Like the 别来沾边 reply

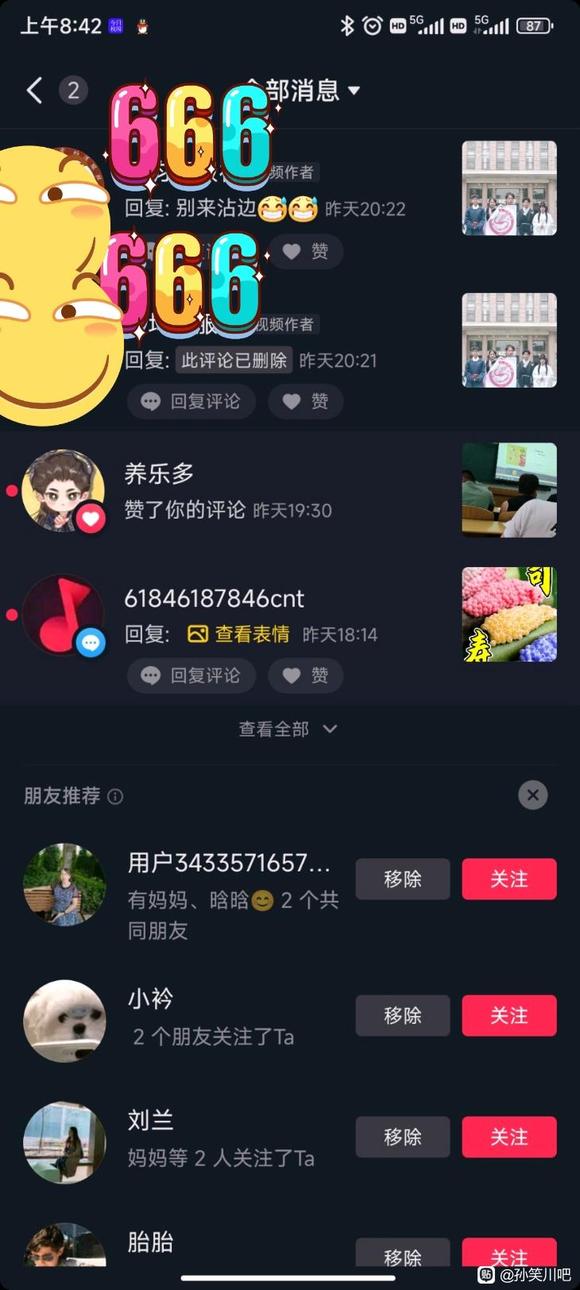tap(305, 252)
